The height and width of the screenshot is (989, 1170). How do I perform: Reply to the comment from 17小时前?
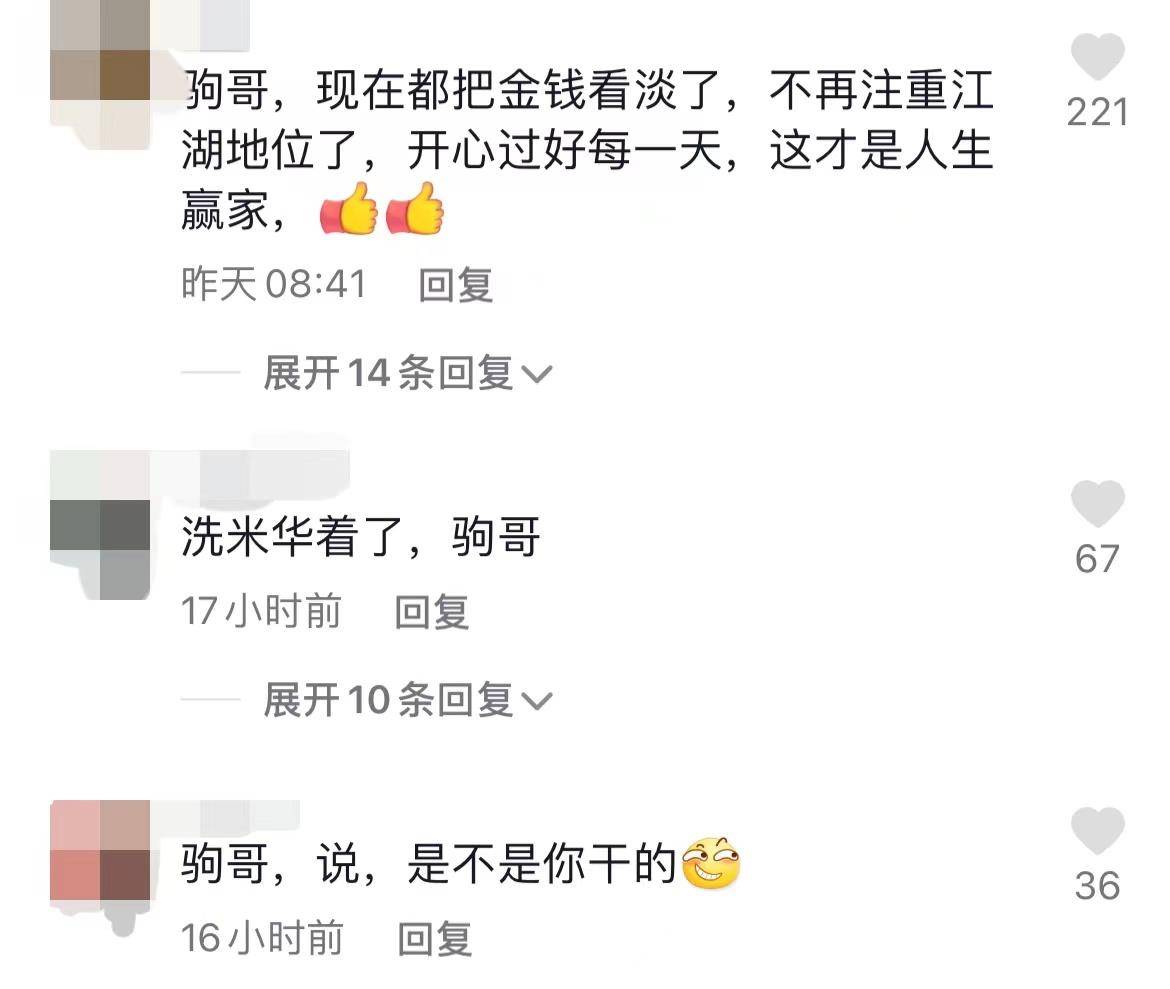coord(432,612)
